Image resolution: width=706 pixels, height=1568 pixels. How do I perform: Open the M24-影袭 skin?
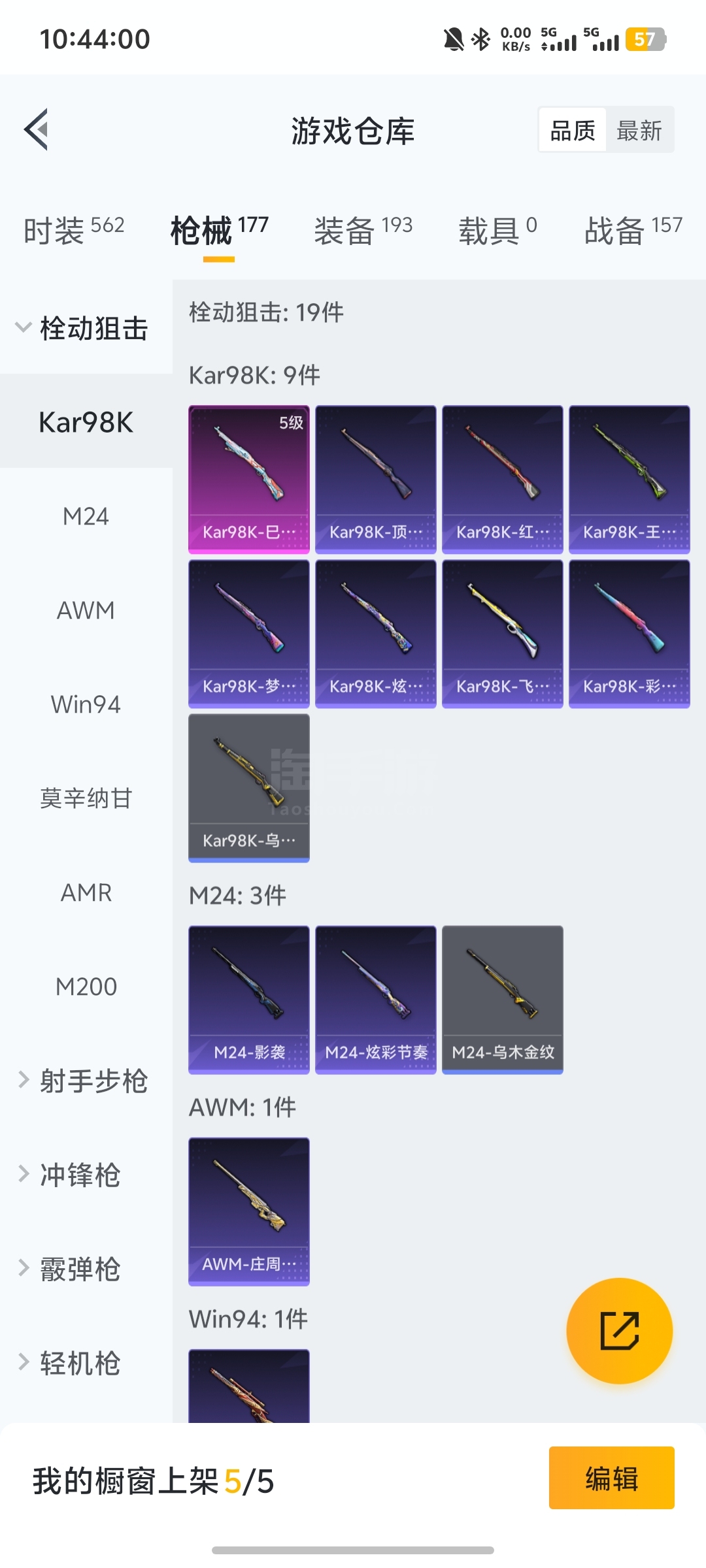point(248,999)
